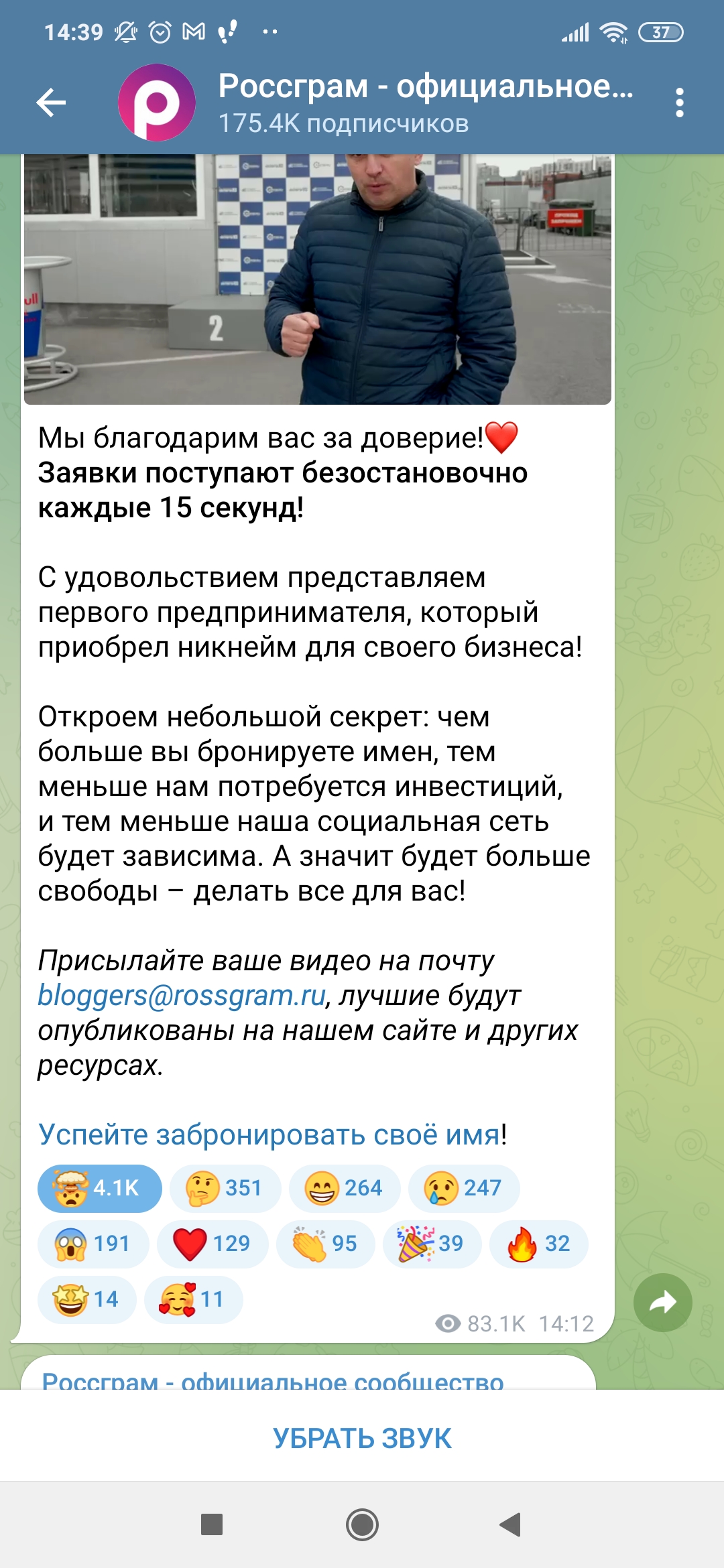Viewport: 724px width, 1568px height.
Task: Share this post with the forward arrow
Action: 663,1302
